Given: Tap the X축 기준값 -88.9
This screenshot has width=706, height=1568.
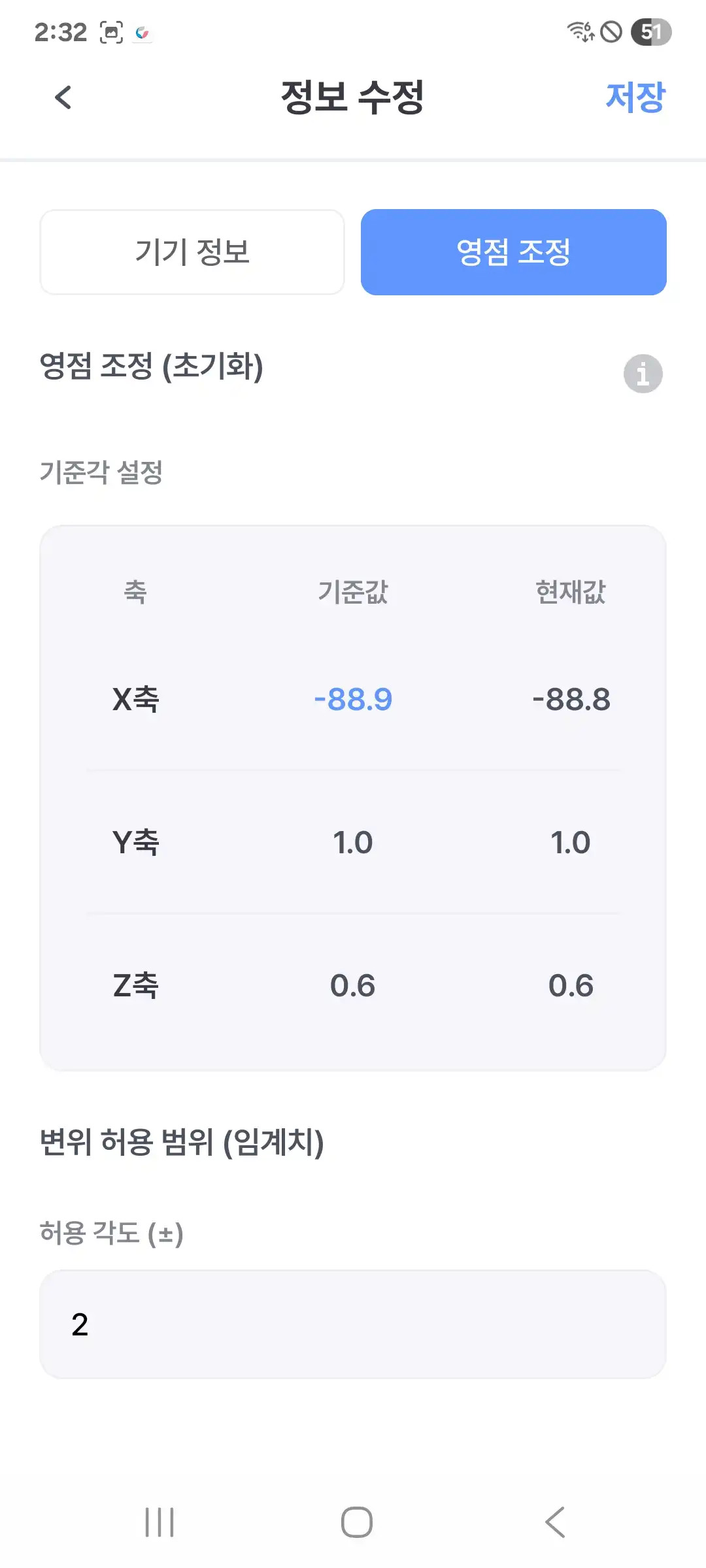Looking at the screenshot, I should coord(353,700).
